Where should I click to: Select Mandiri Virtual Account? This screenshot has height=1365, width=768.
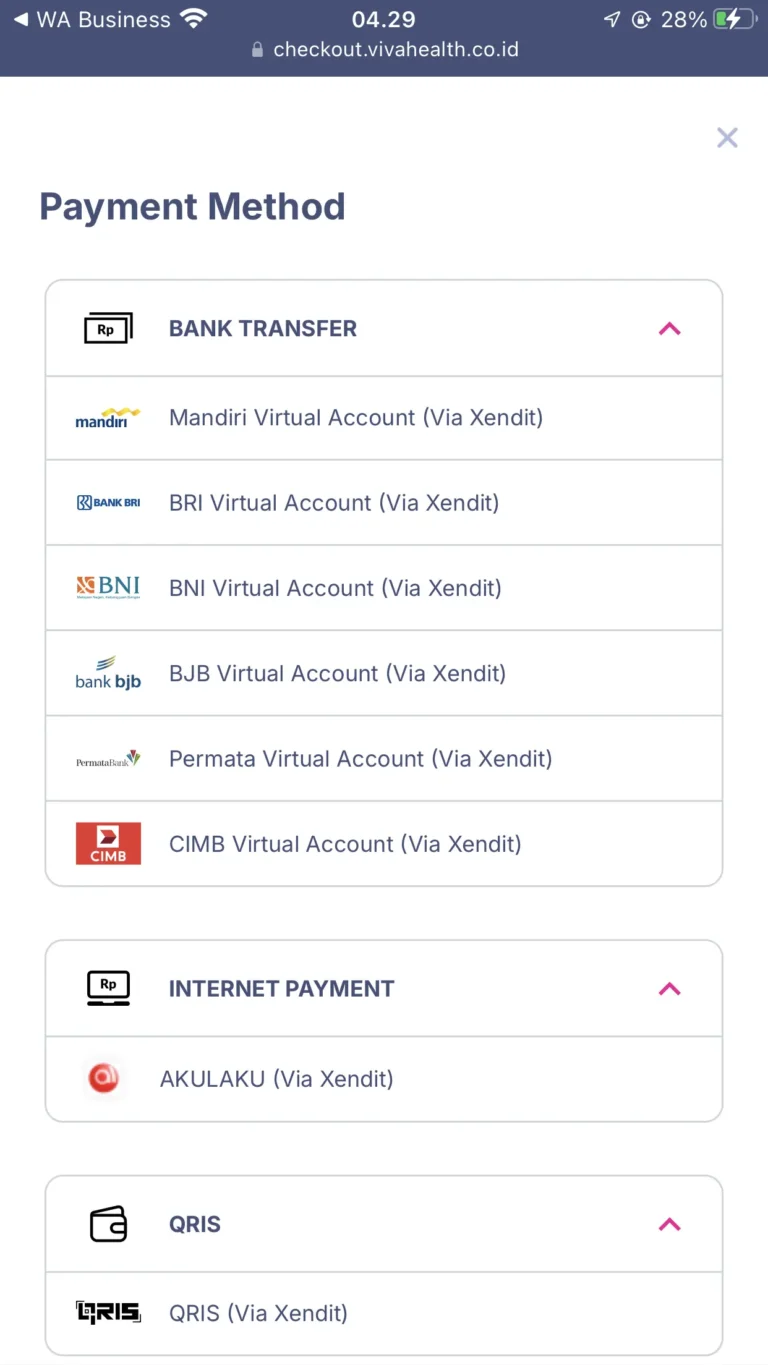(x=356, y=418)
